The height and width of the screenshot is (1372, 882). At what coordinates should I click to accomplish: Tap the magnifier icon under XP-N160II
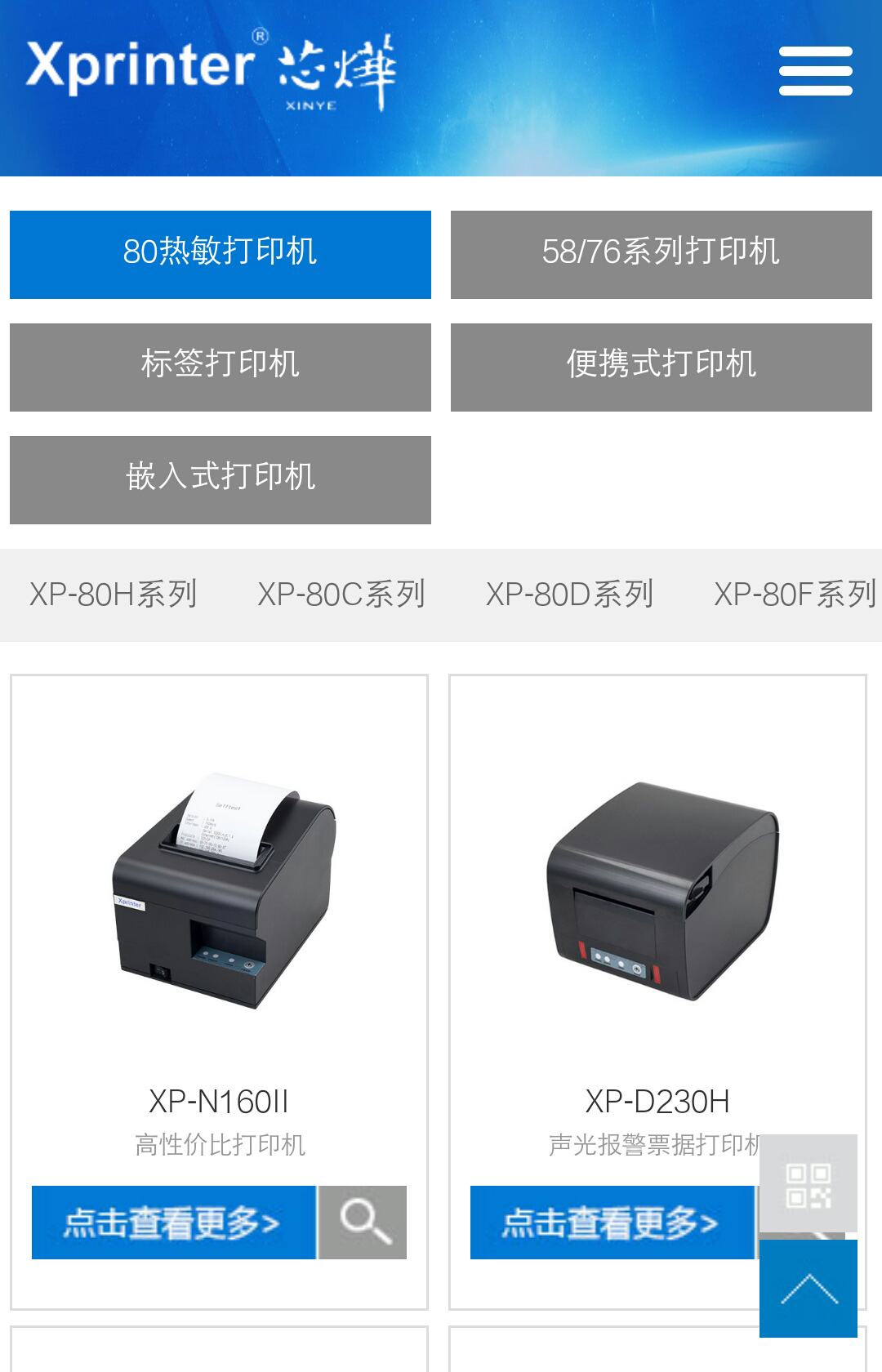tap(363, 1223)
